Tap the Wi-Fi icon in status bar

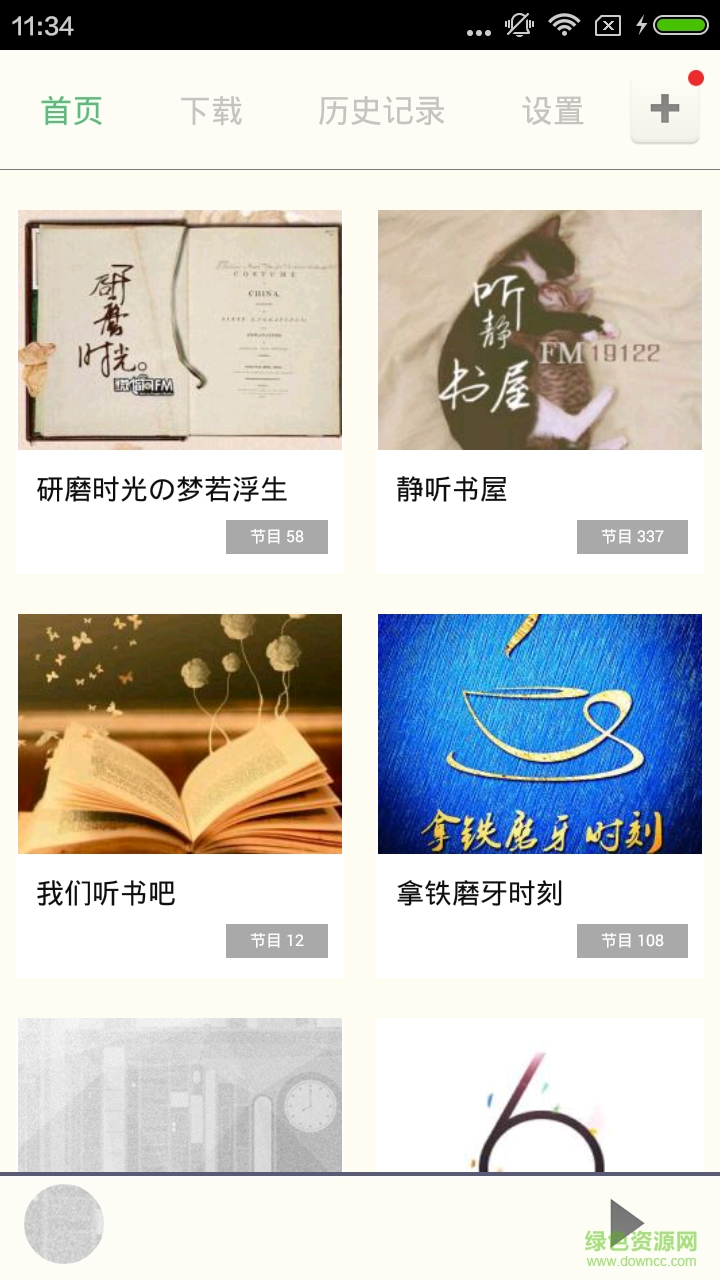pyautogui.click(x=565, y=25)
